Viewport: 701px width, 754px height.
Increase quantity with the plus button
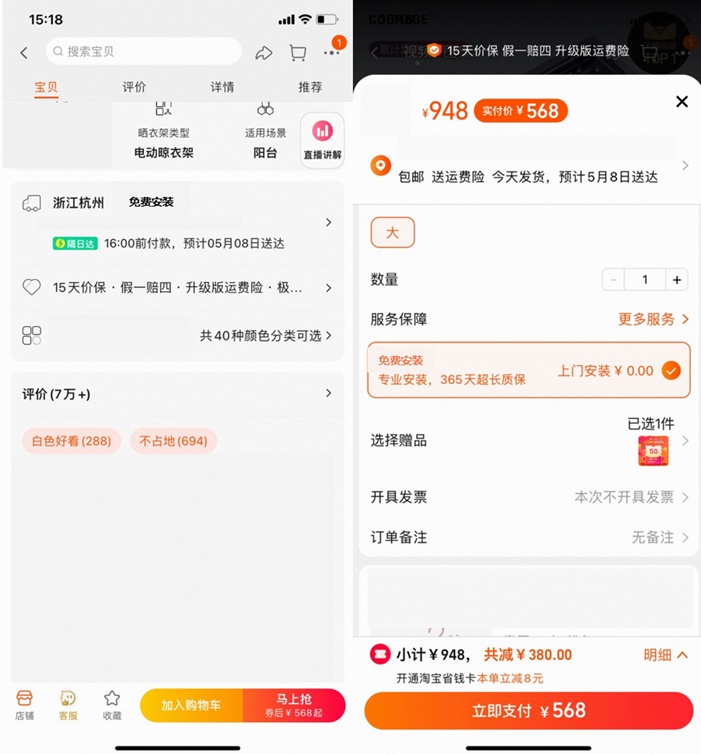[x=677, y=280]
